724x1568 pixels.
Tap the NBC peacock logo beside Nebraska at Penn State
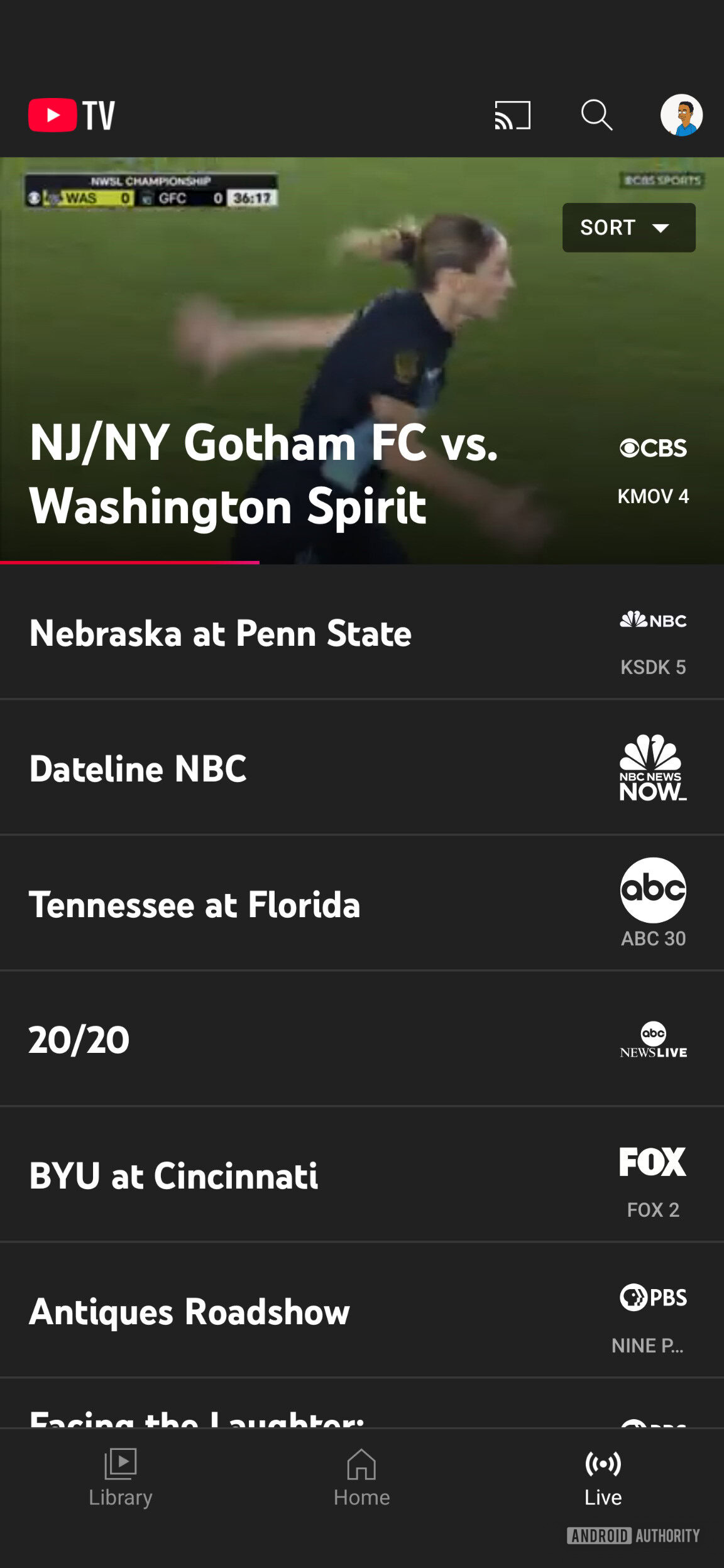pos(652,621)
